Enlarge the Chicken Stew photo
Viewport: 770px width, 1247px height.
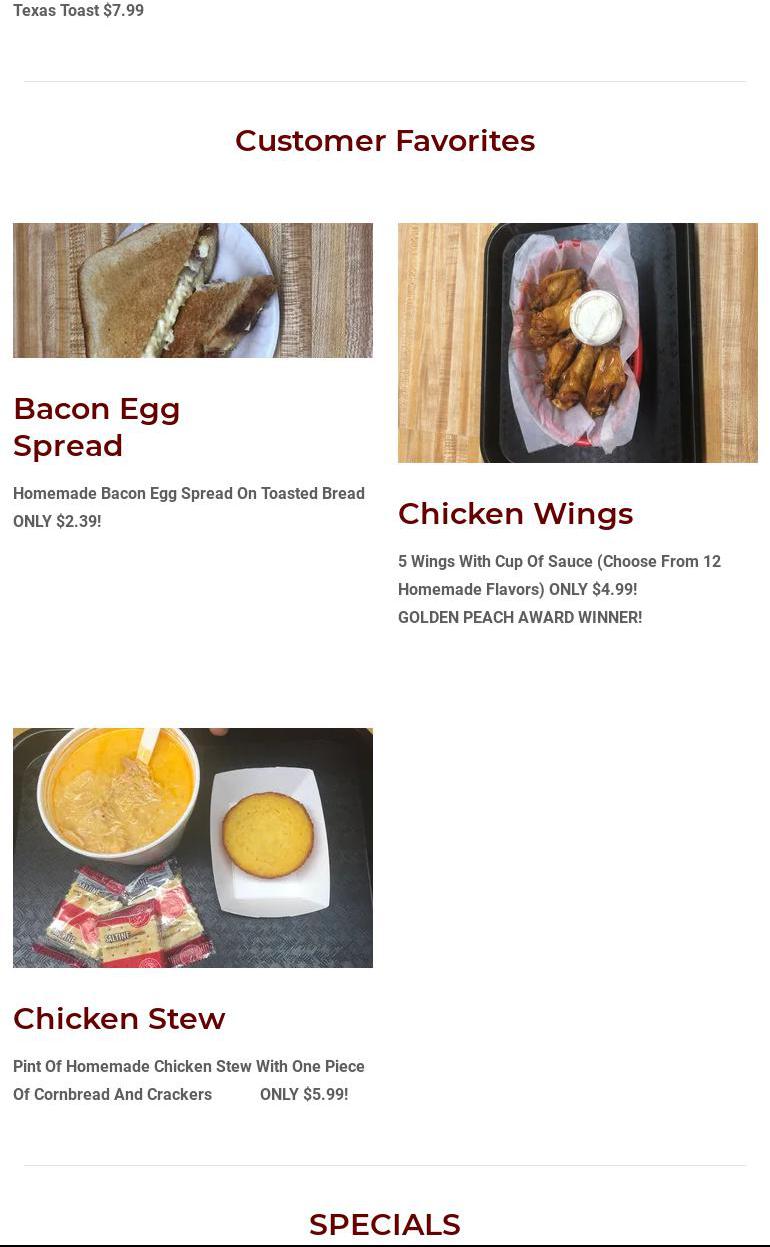[x=193, y=848]
